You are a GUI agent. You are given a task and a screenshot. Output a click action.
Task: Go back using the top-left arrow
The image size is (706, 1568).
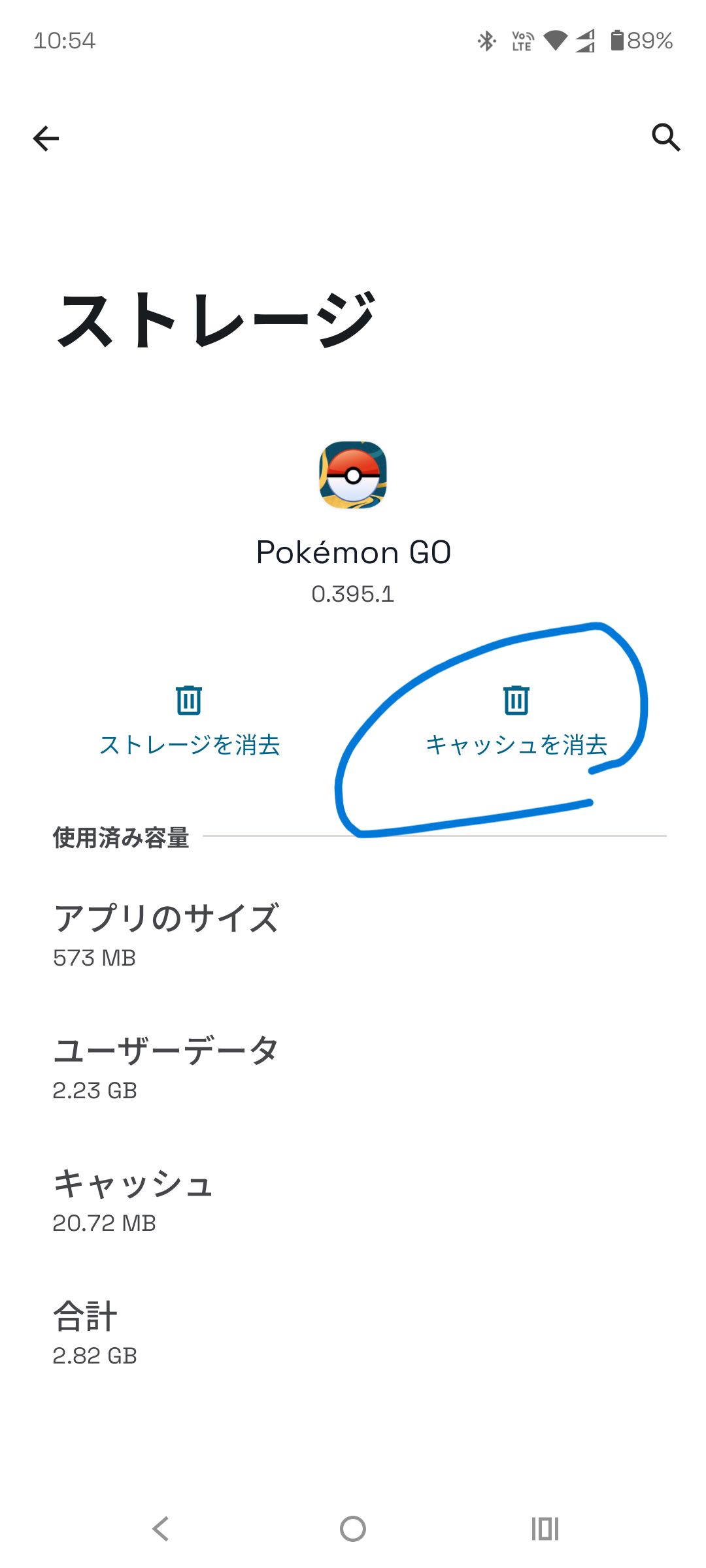tap(46, 138)
